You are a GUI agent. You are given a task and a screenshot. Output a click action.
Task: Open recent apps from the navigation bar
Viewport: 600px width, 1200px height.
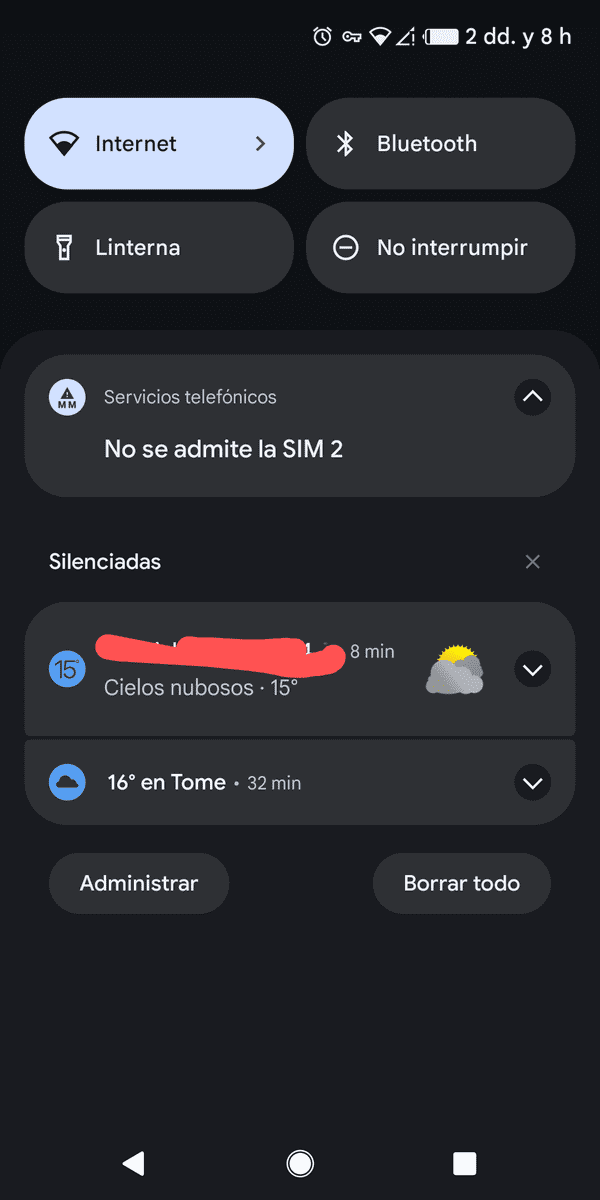point(464,1162)
